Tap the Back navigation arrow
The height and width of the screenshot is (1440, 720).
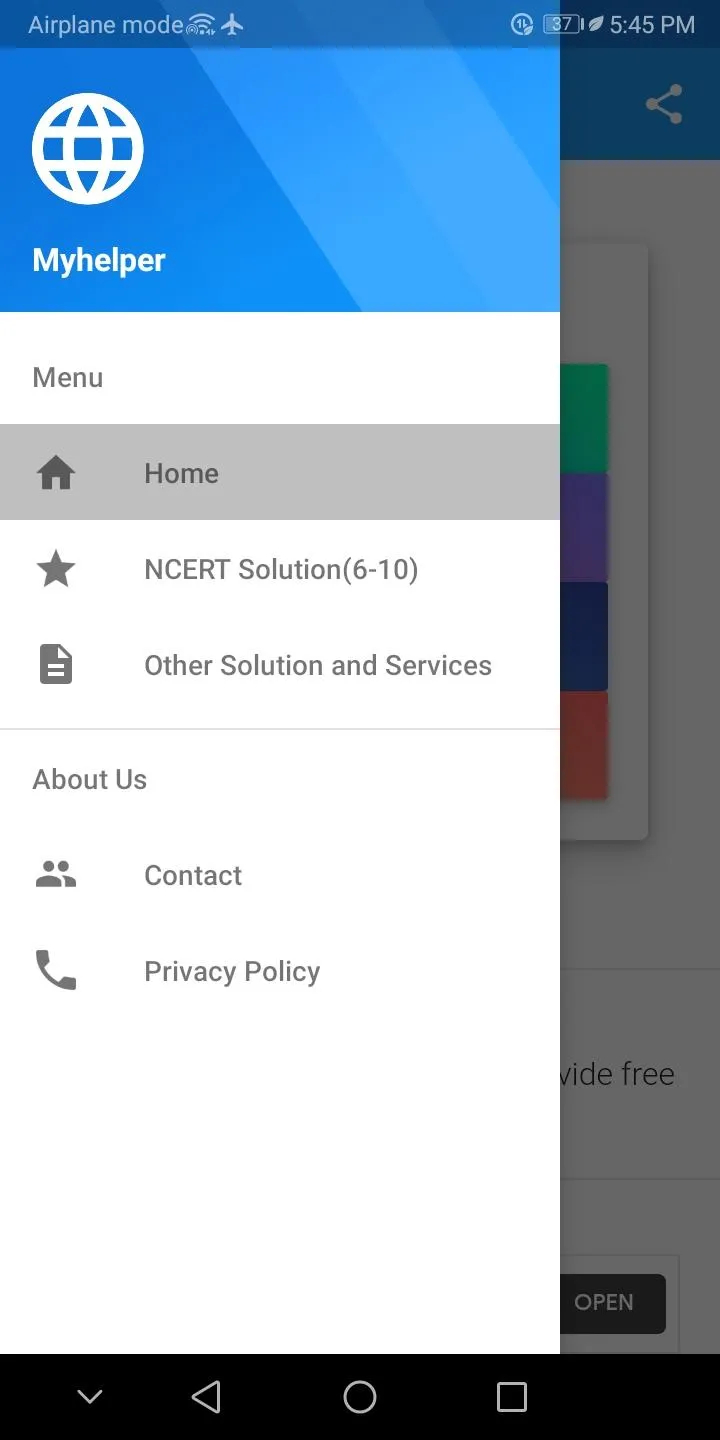coord(205,1396)
